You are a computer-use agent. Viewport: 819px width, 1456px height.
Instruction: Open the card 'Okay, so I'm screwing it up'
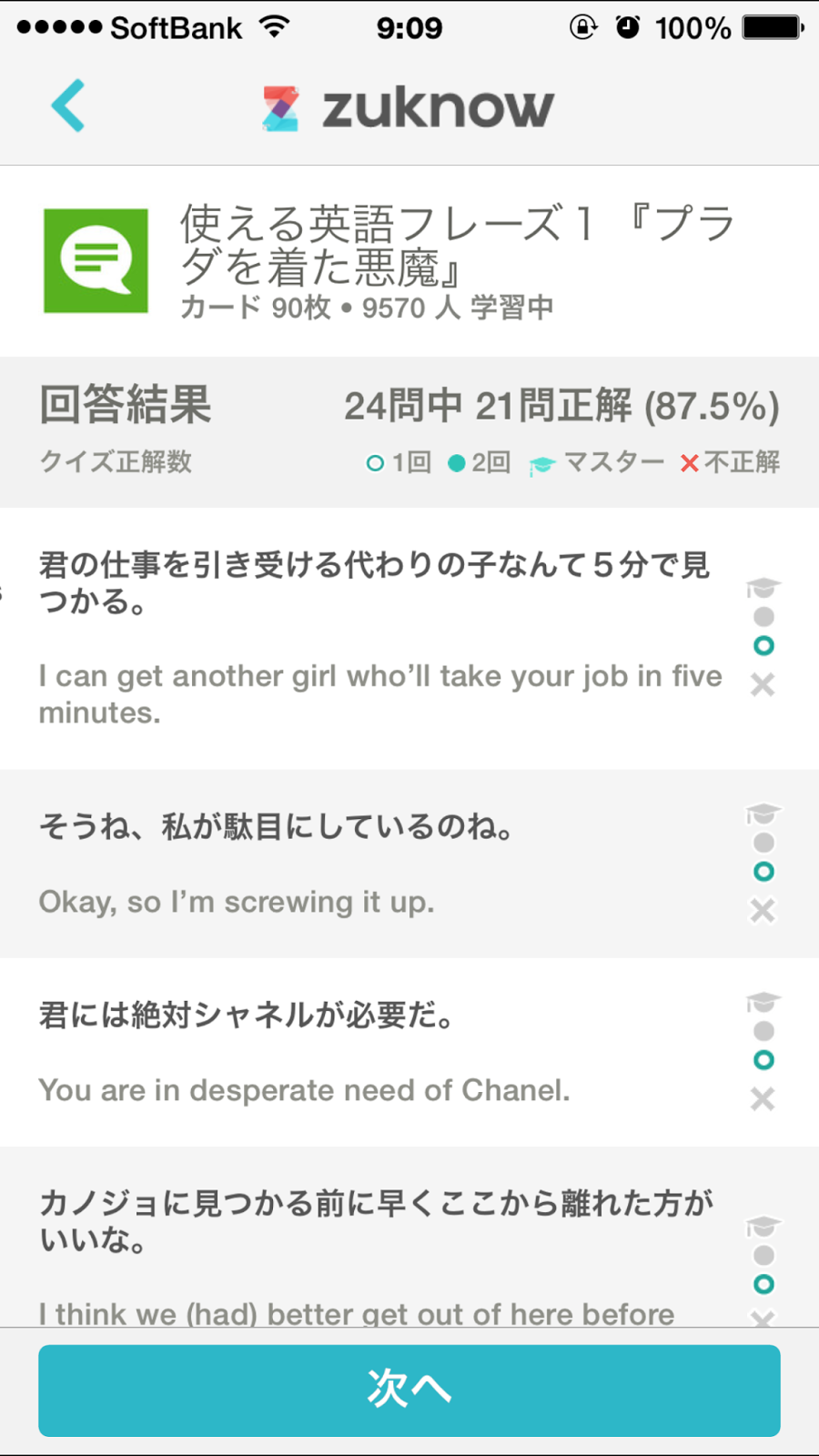pyautogui.click(x=380, y=864)
